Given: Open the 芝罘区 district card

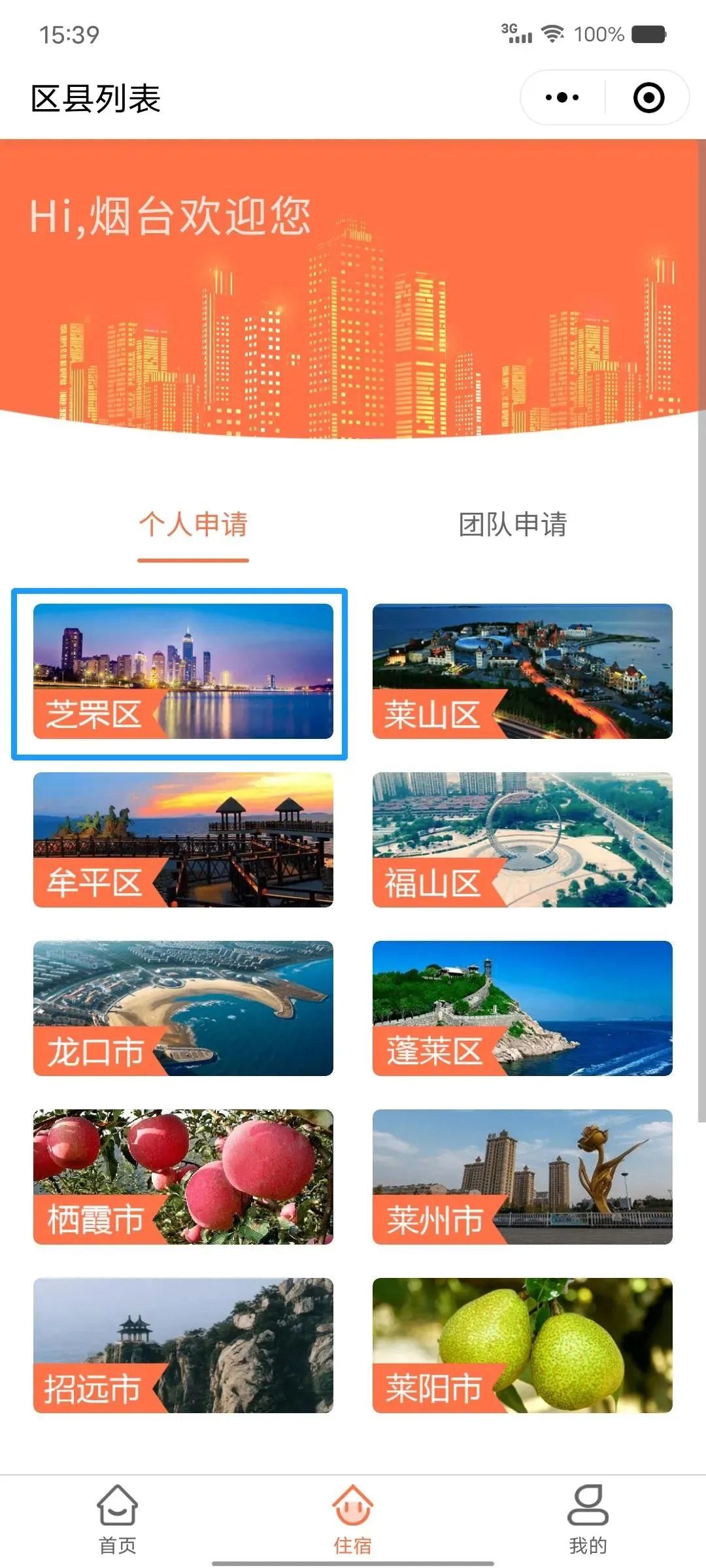Looking at the screenshot, I should (x=183, y=672).
